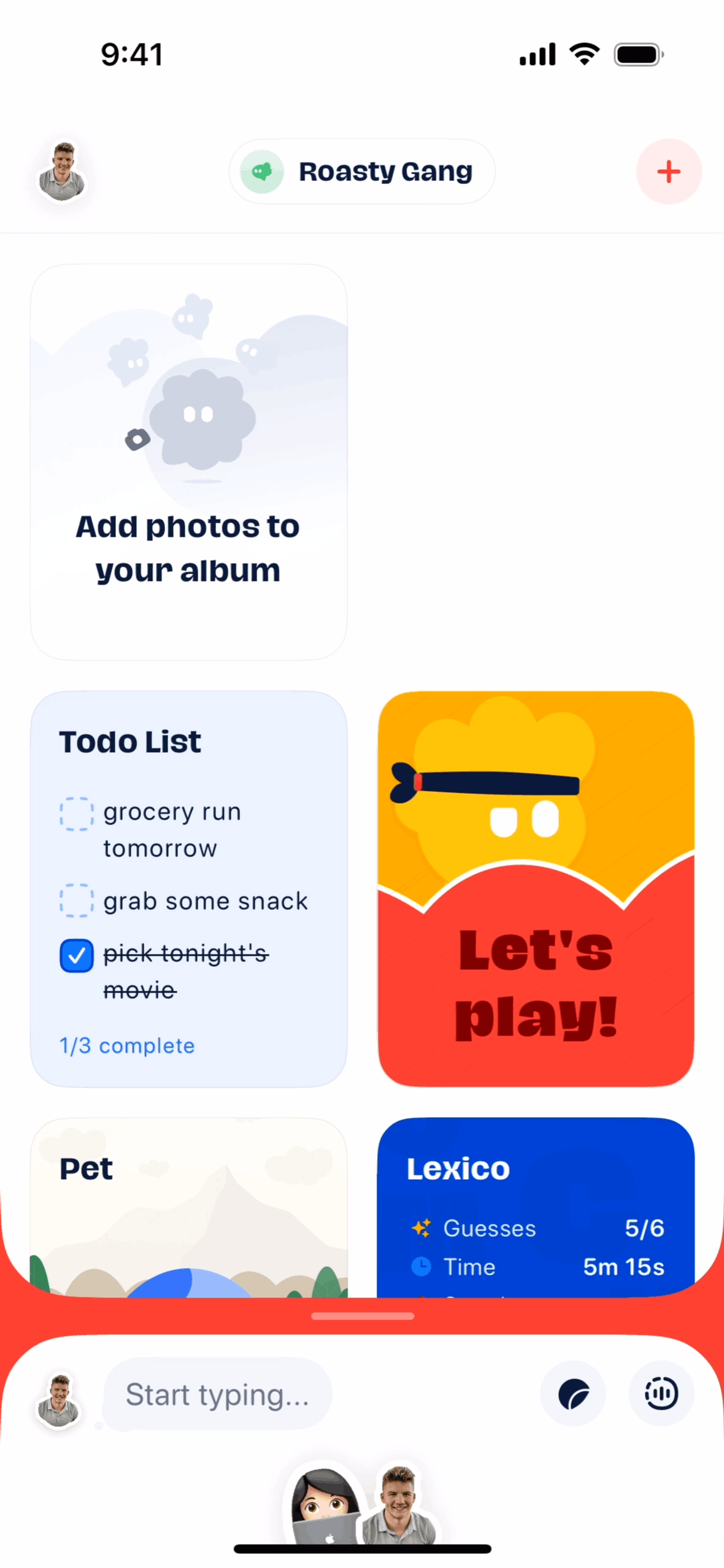Image resolution: width=724 pixels, height=1568 pixels.
Task: Uncheck pick tonight's movie
Action: point(77,955)
